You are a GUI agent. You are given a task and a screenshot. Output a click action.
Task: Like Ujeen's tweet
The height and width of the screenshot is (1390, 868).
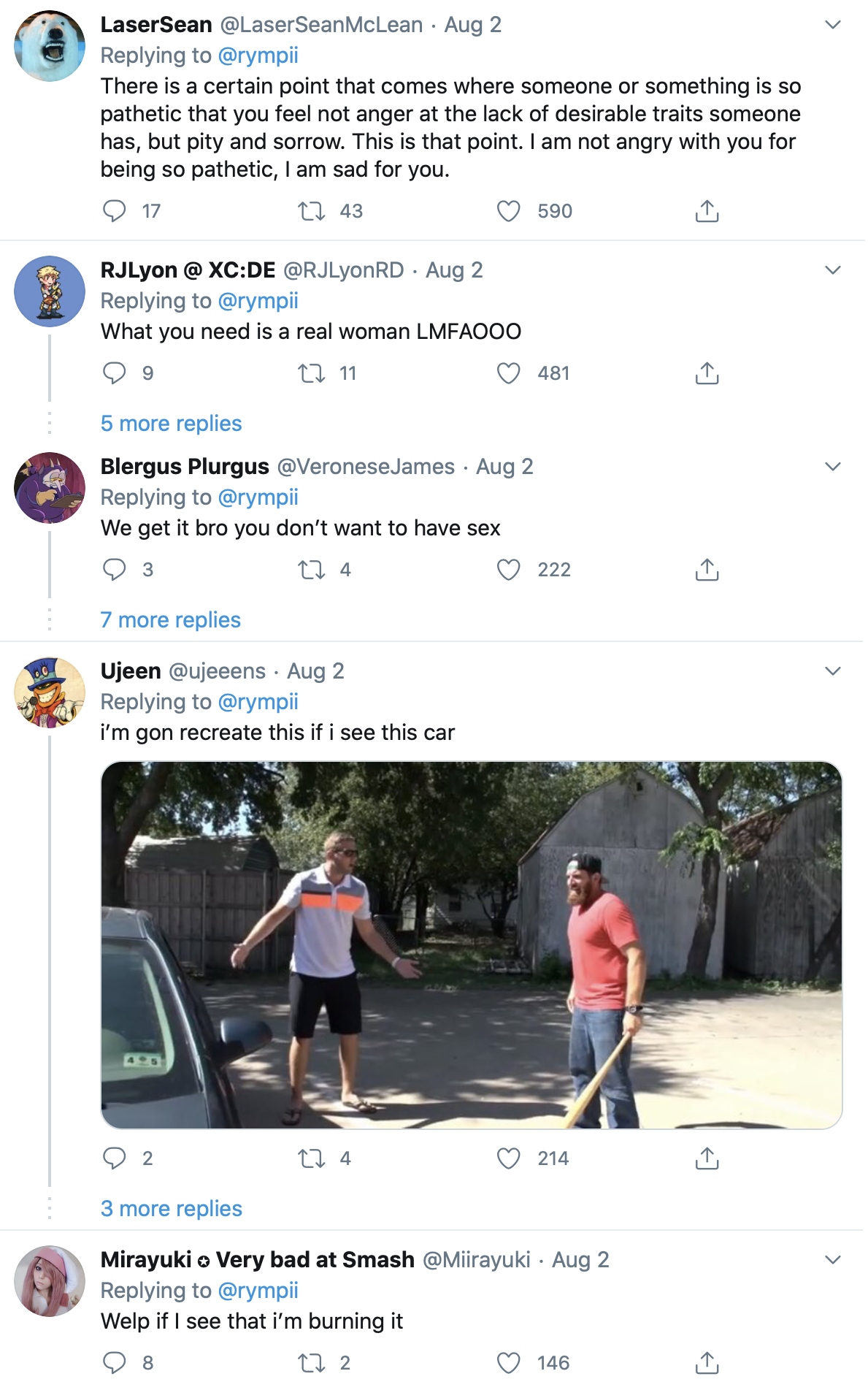509,1158
